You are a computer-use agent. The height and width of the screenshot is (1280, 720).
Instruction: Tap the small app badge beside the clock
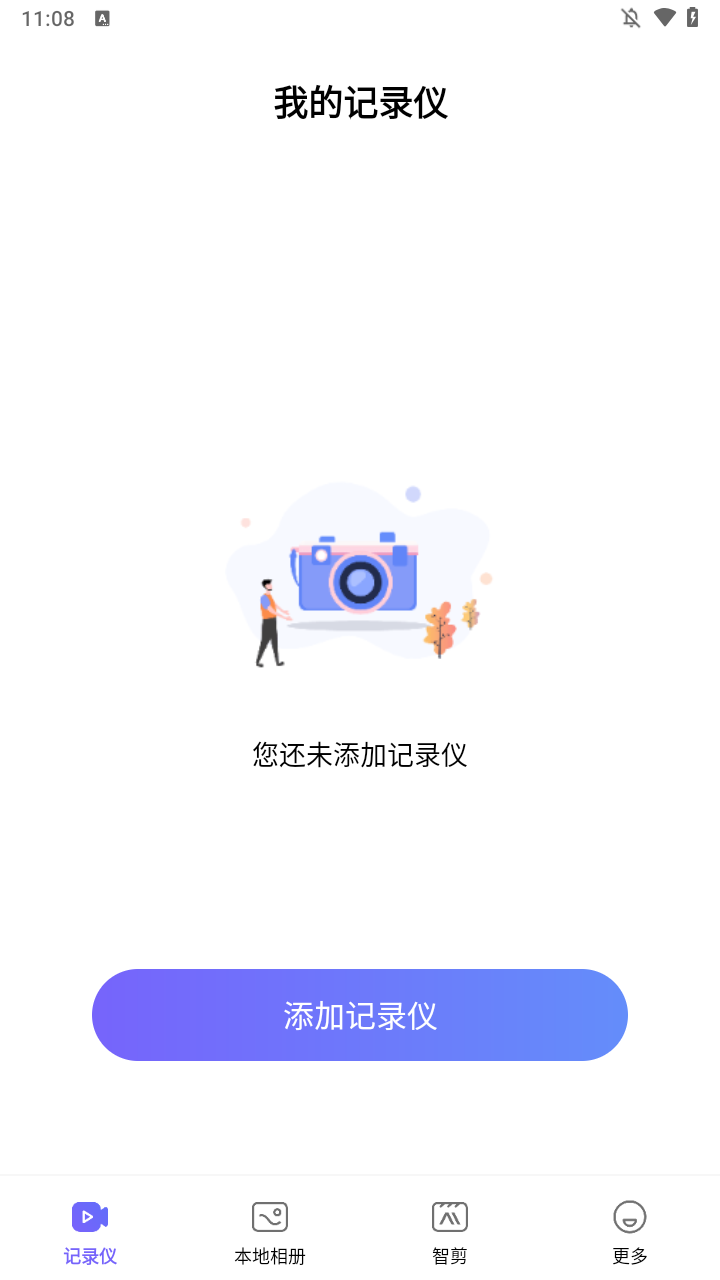[101, 17]
